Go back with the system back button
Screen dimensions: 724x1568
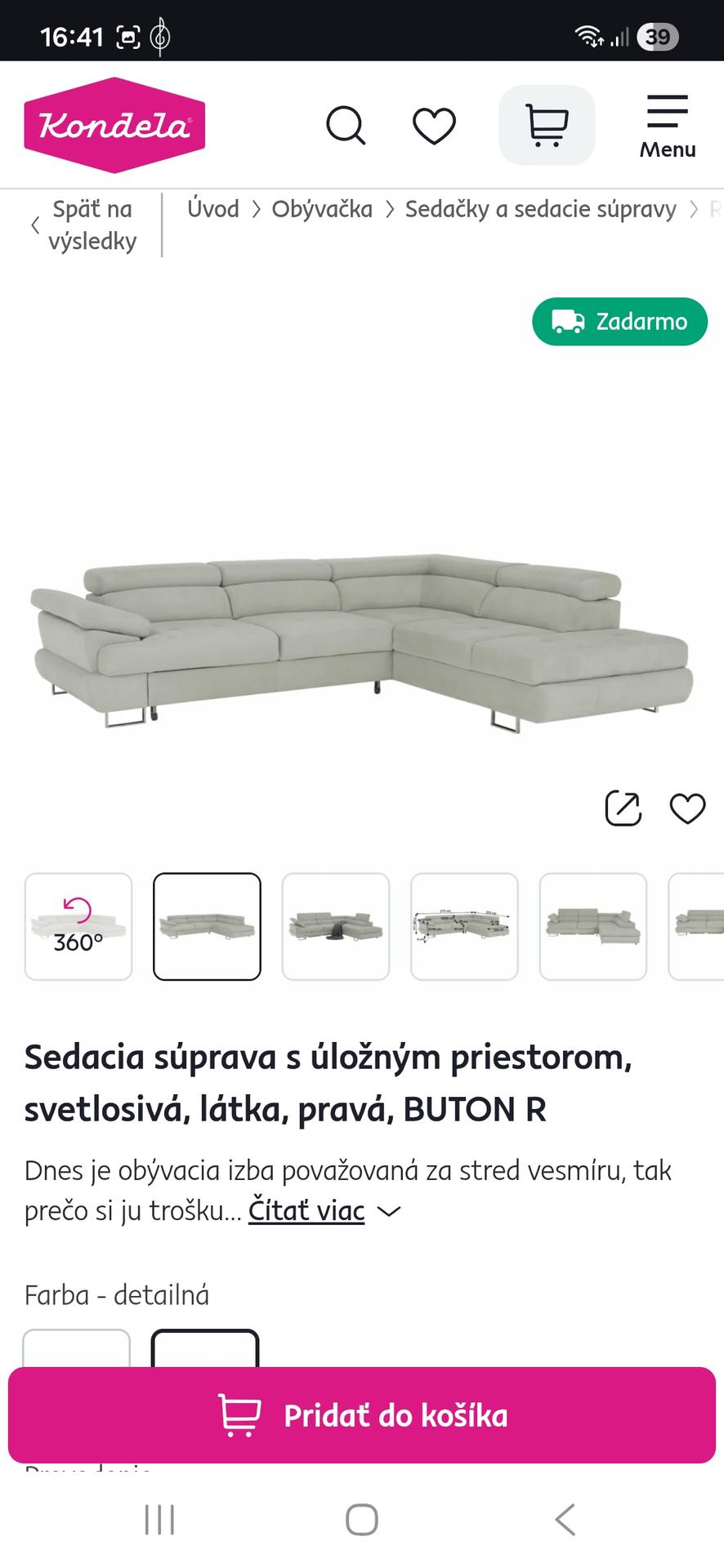click(565, 1520)
